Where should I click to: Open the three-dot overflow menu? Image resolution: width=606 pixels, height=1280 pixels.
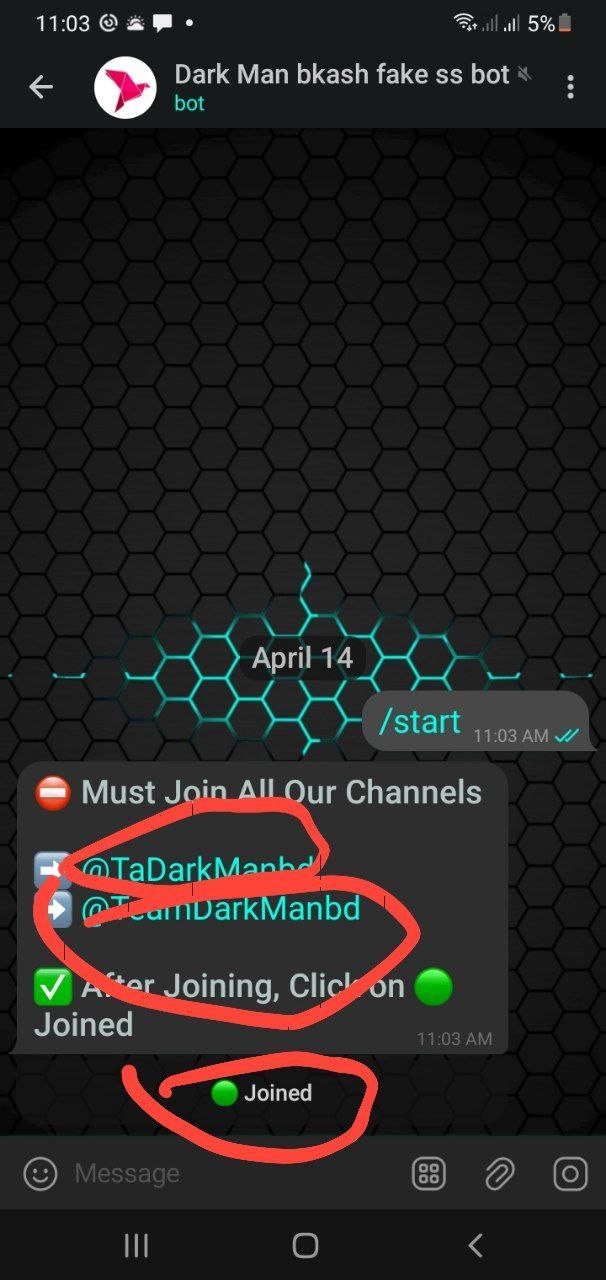(x=570, y=88)
